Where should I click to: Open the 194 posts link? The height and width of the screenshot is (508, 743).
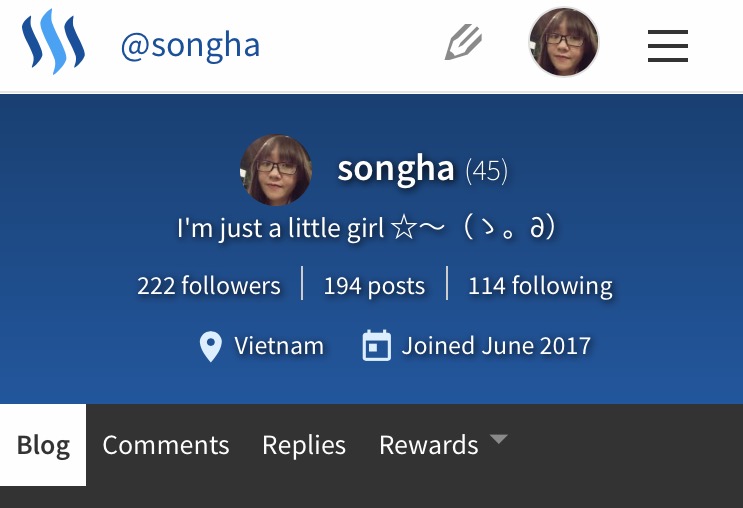coord(374,286)
